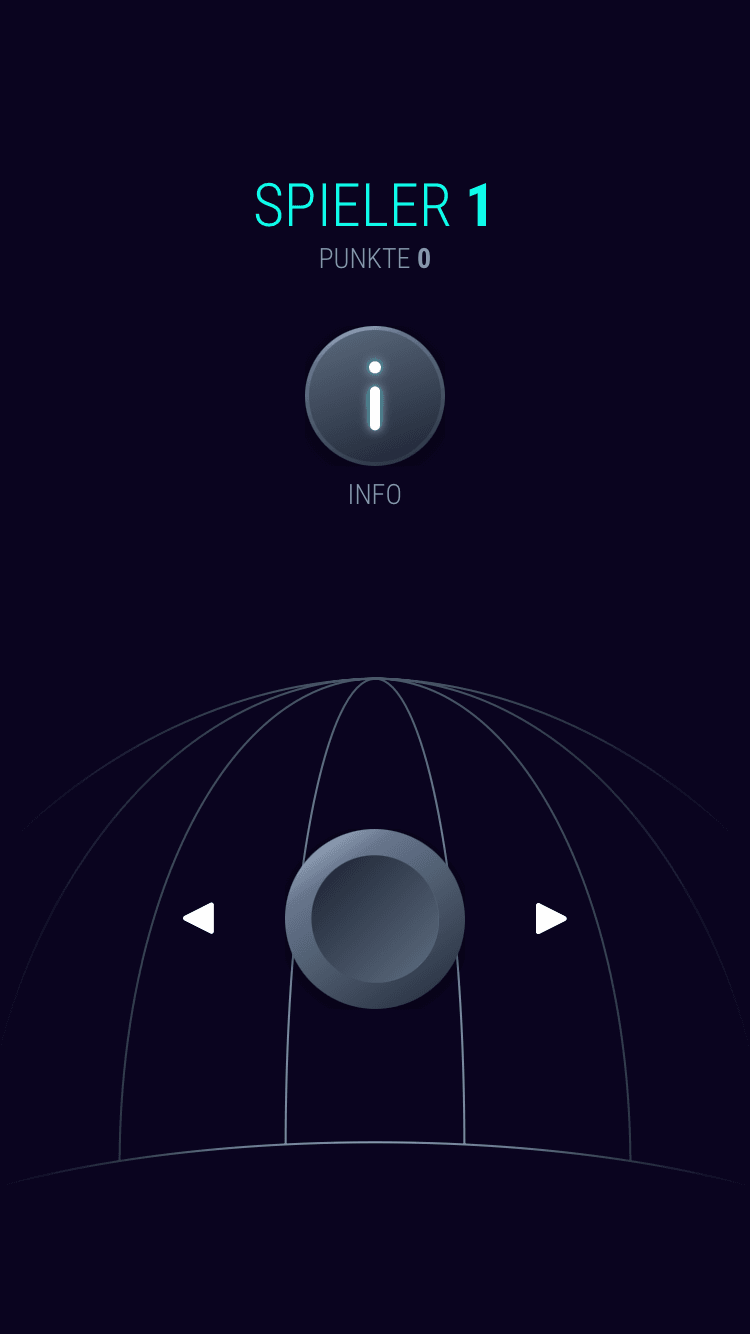Open the Info button
Viewport: 750px width, 1334px height.
point(375,396)
